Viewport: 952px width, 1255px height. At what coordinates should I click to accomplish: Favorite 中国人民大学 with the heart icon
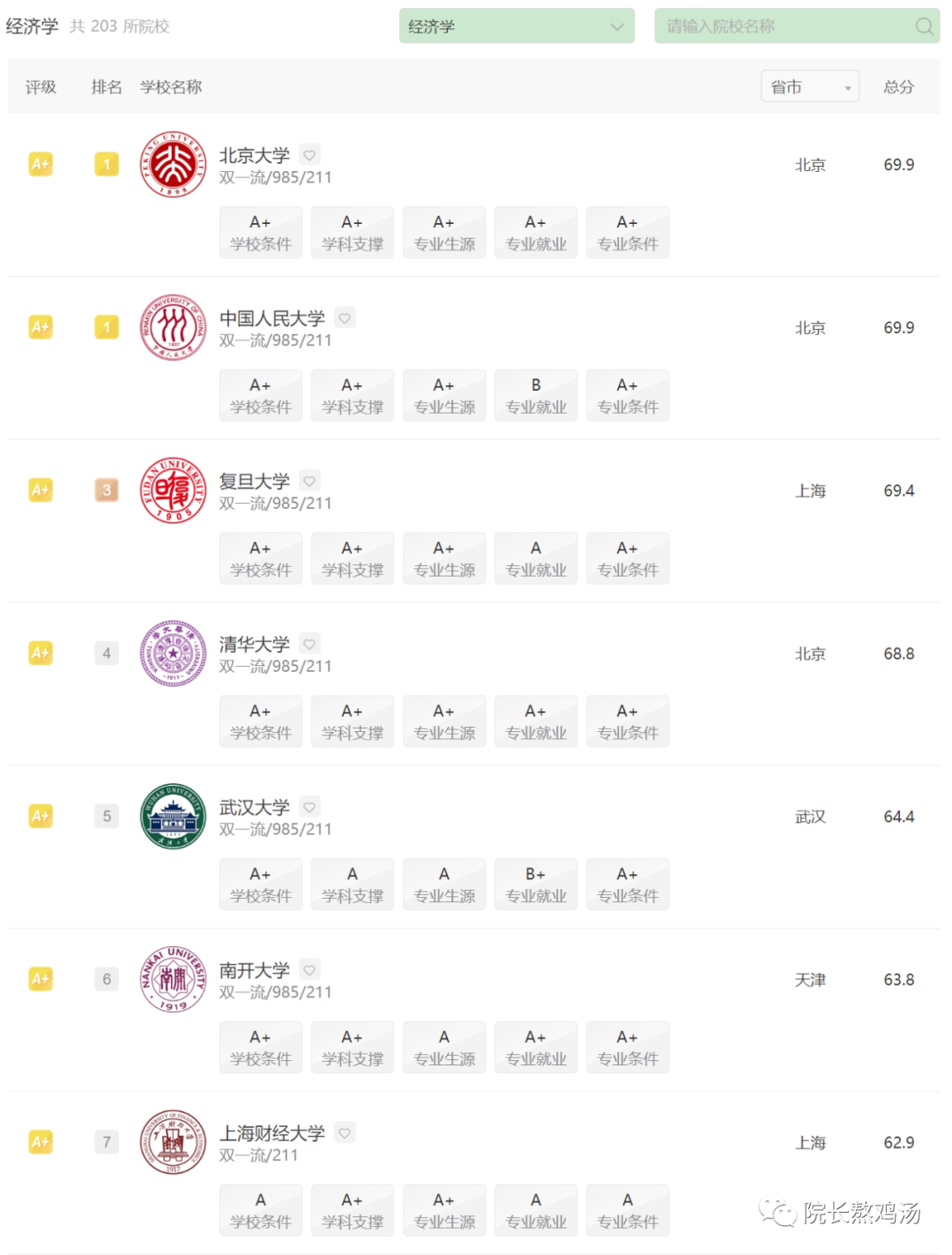[x=345, y=317]
